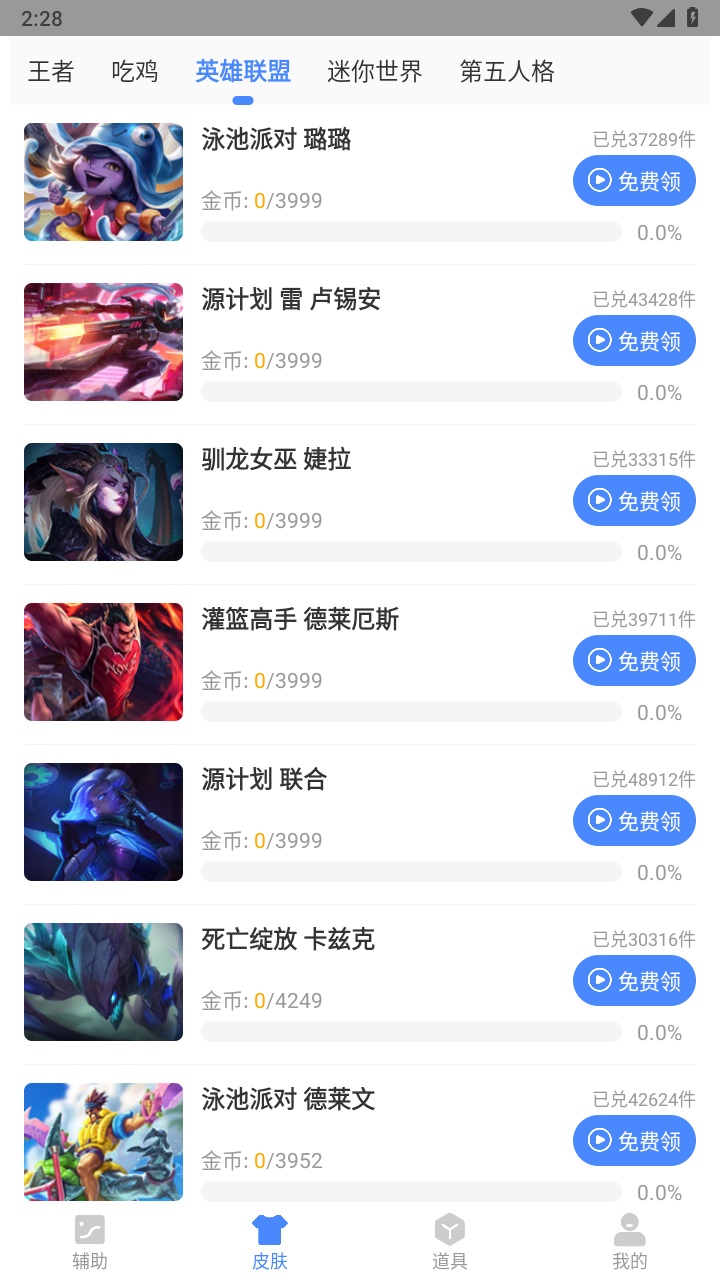Click the progress bar under 泳池派对 璐璐

[410, 231]
